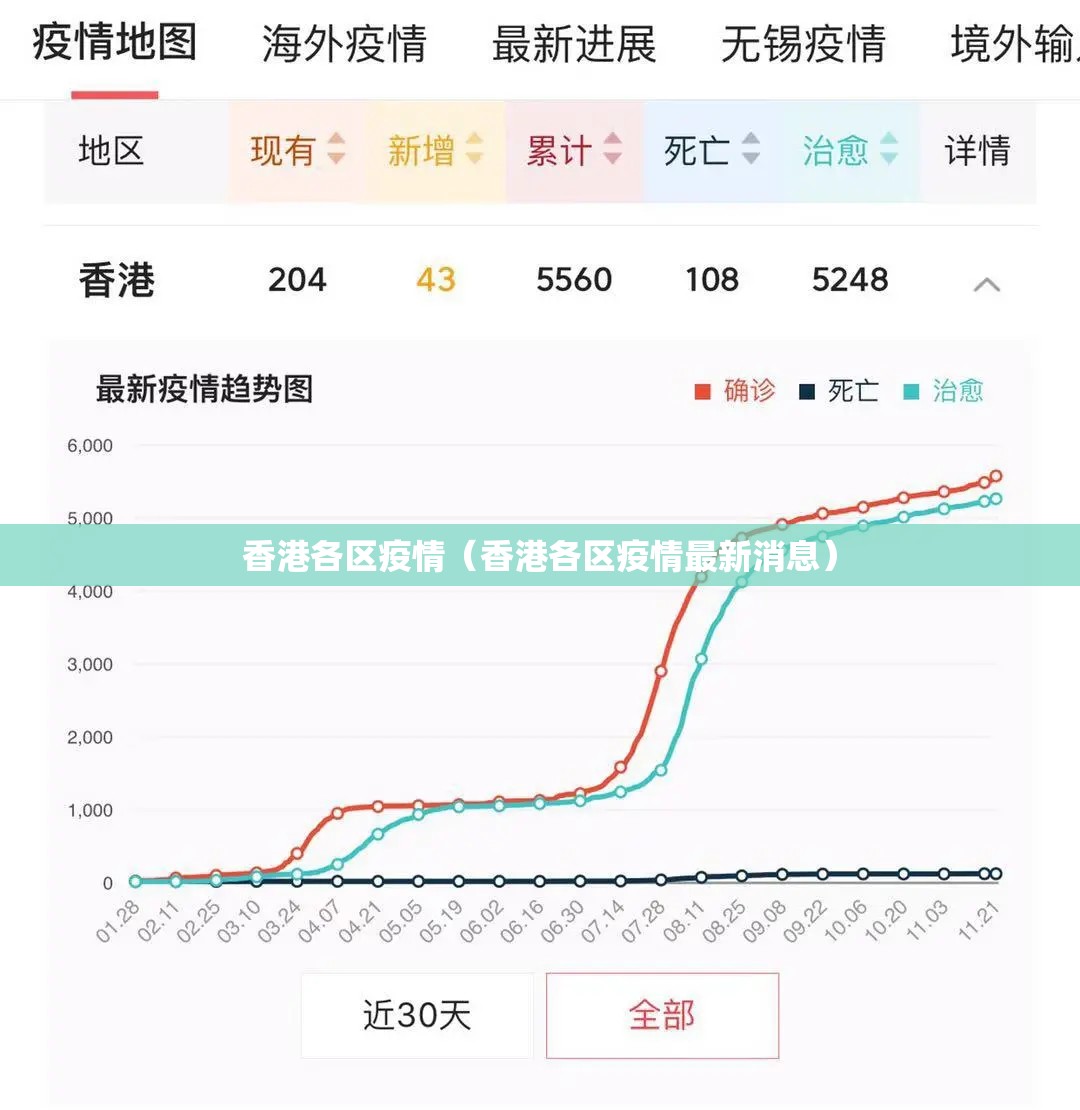
Task: Collapse the 香港 row details chevron
Action: pos(986,285)
